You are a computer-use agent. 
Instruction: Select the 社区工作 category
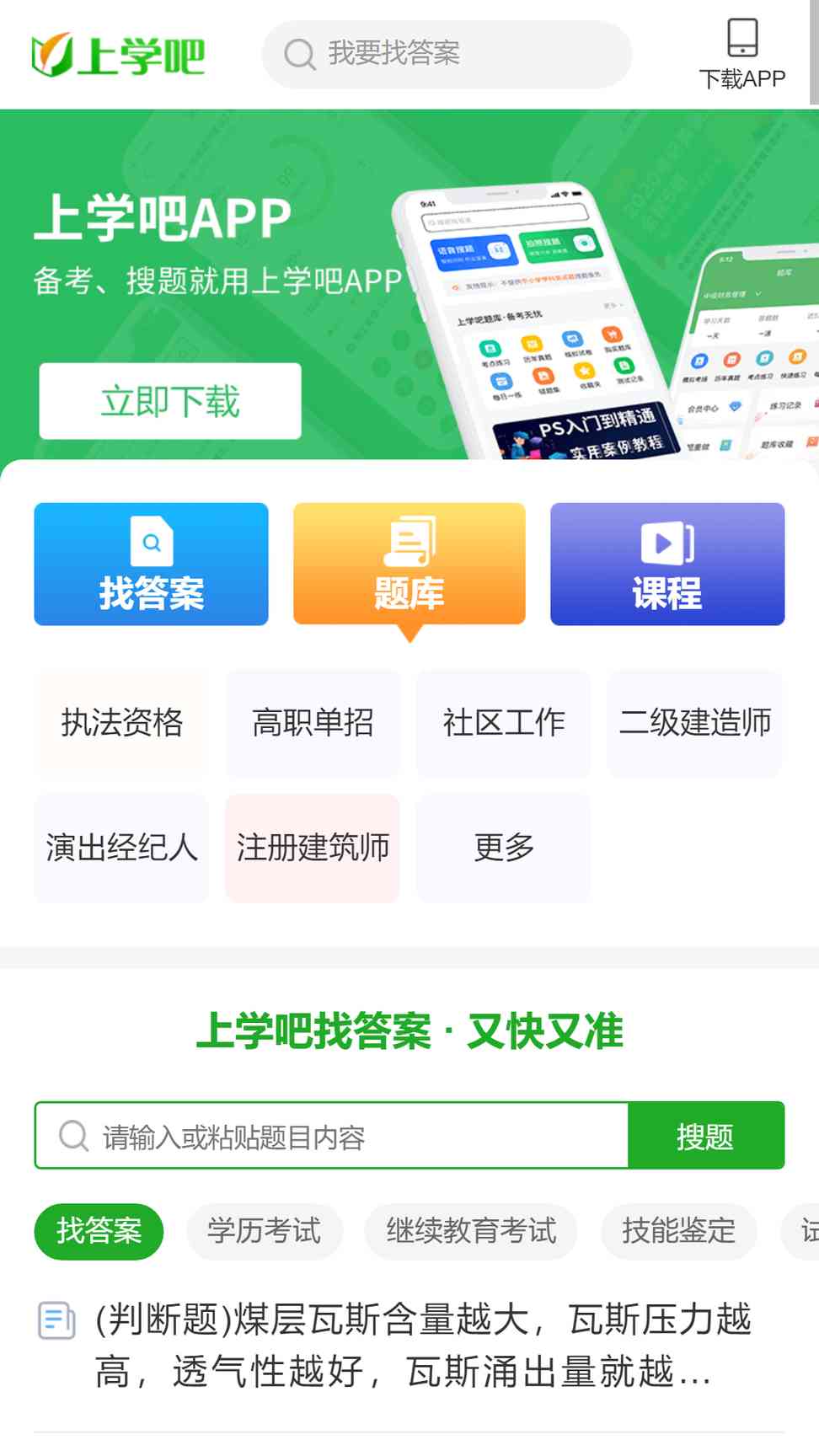[504, 723]
